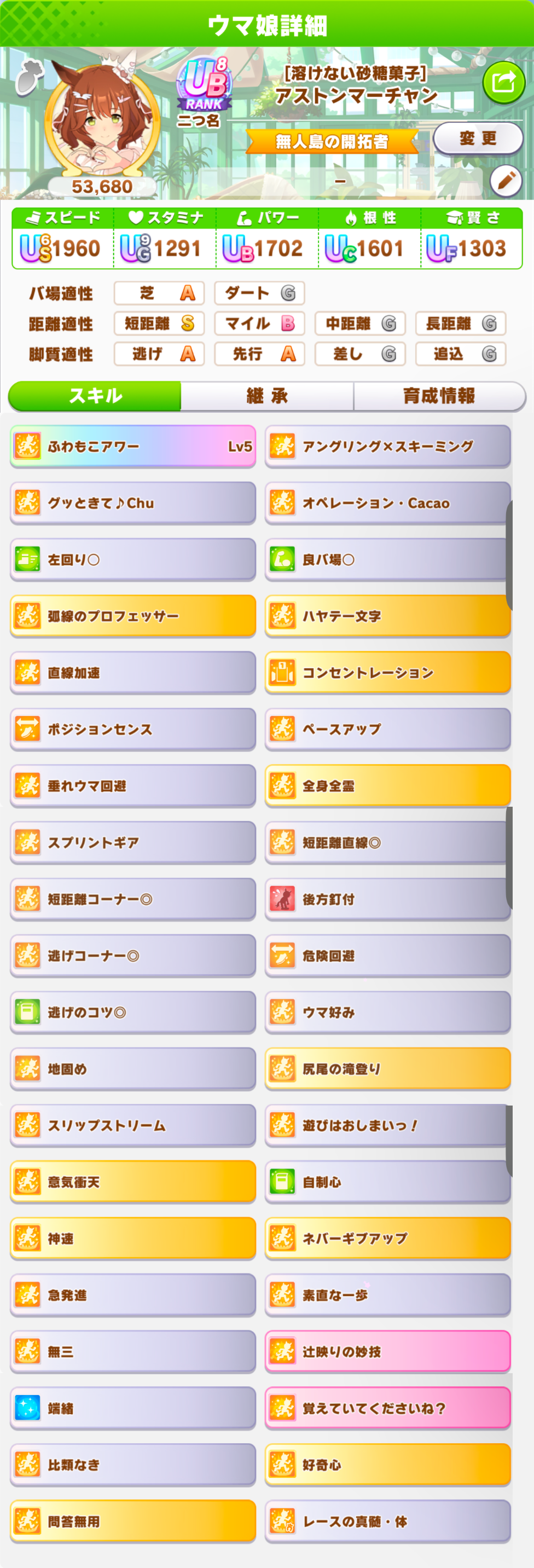
Task: Show details for 弧線のプロフェッサー
Action: [132, 616]
